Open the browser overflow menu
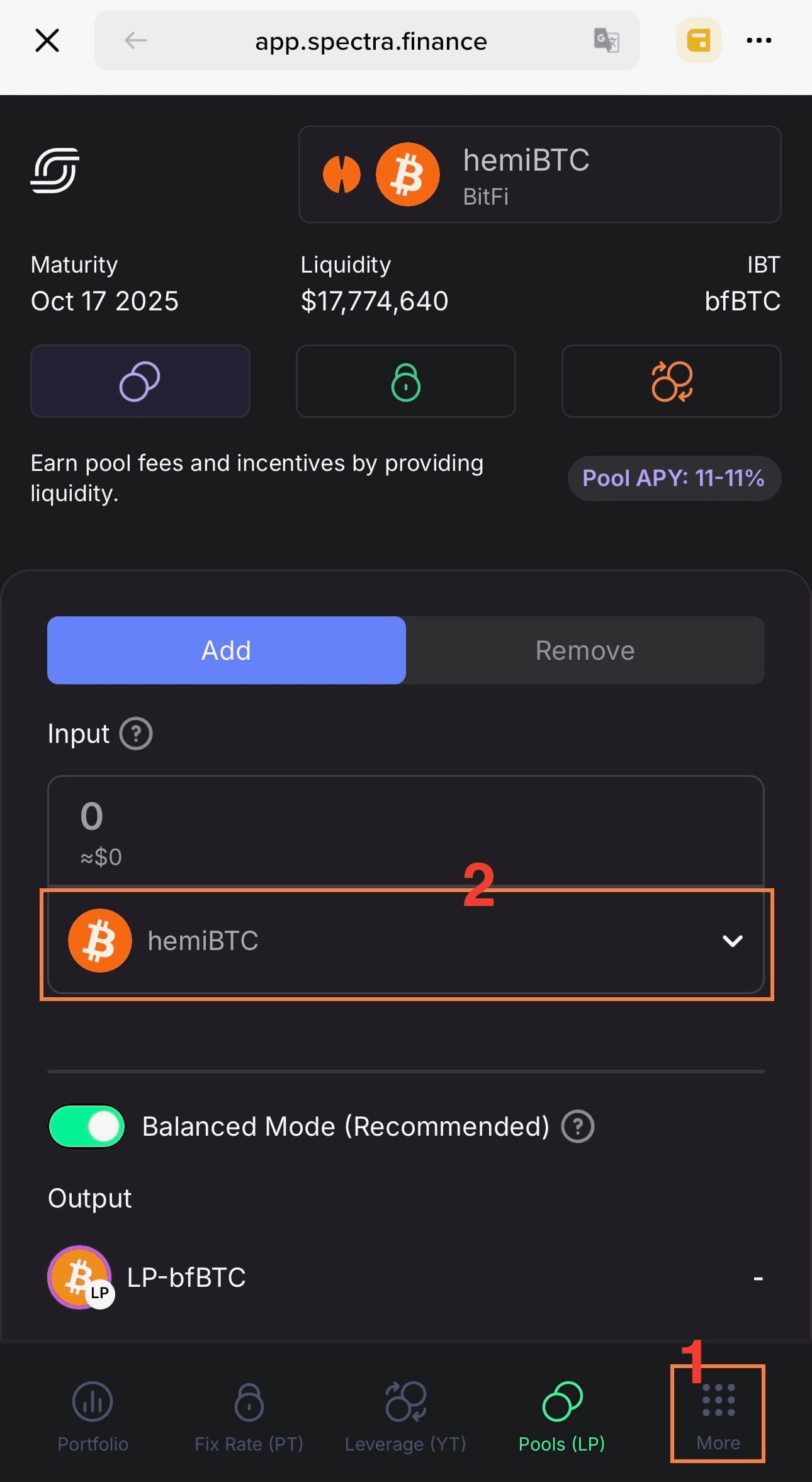 (x=758, y=41)
